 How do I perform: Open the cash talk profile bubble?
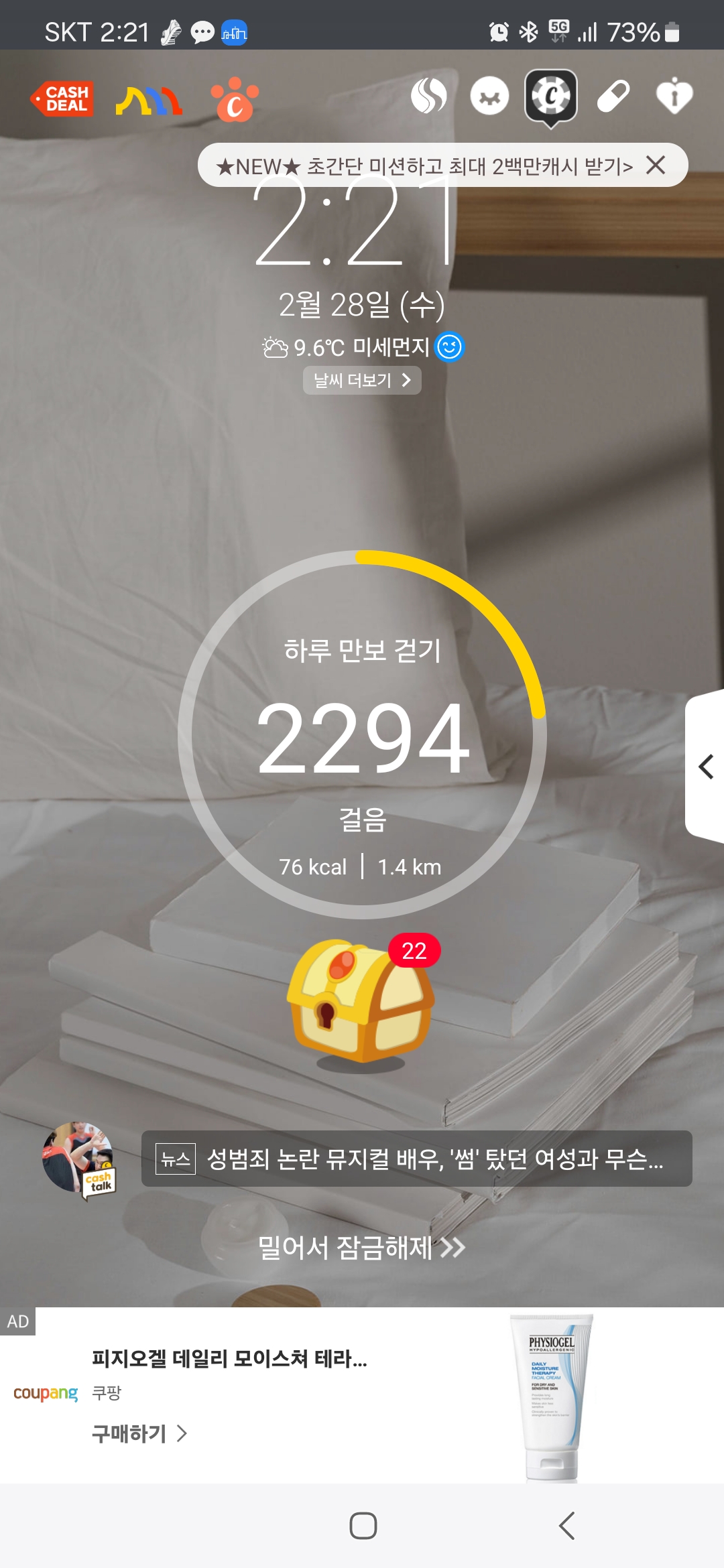[78, 1159]
